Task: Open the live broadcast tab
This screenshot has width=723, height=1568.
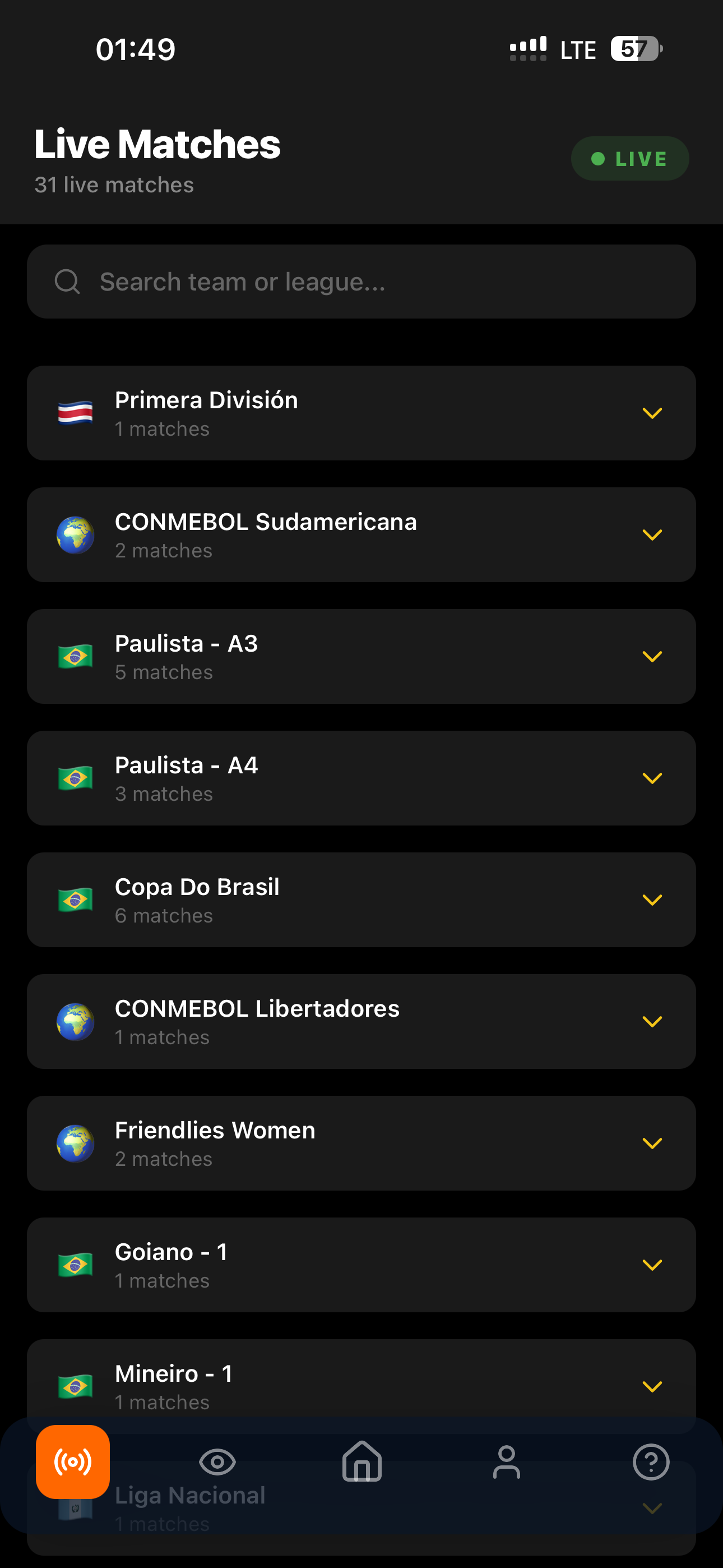Action: (73, 1462)
